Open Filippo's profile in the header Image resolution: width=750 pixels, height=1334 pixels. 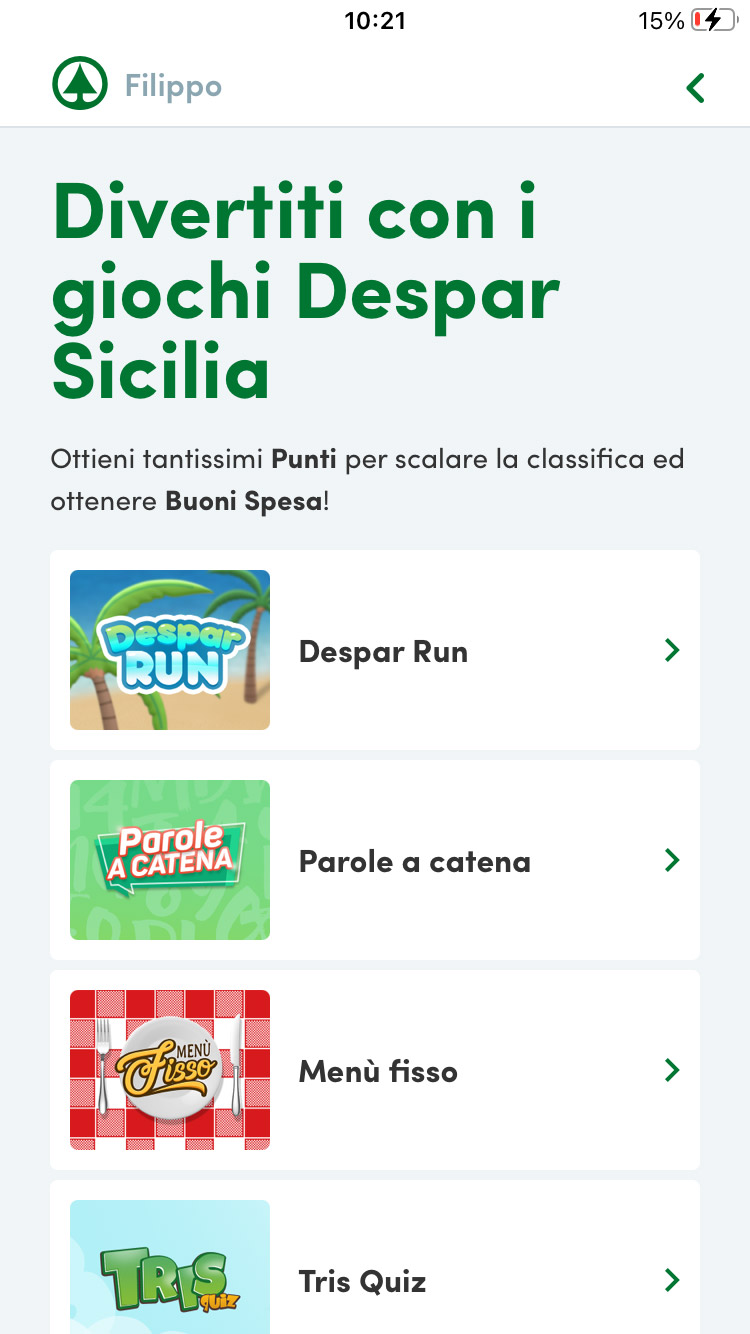(173, 87)
